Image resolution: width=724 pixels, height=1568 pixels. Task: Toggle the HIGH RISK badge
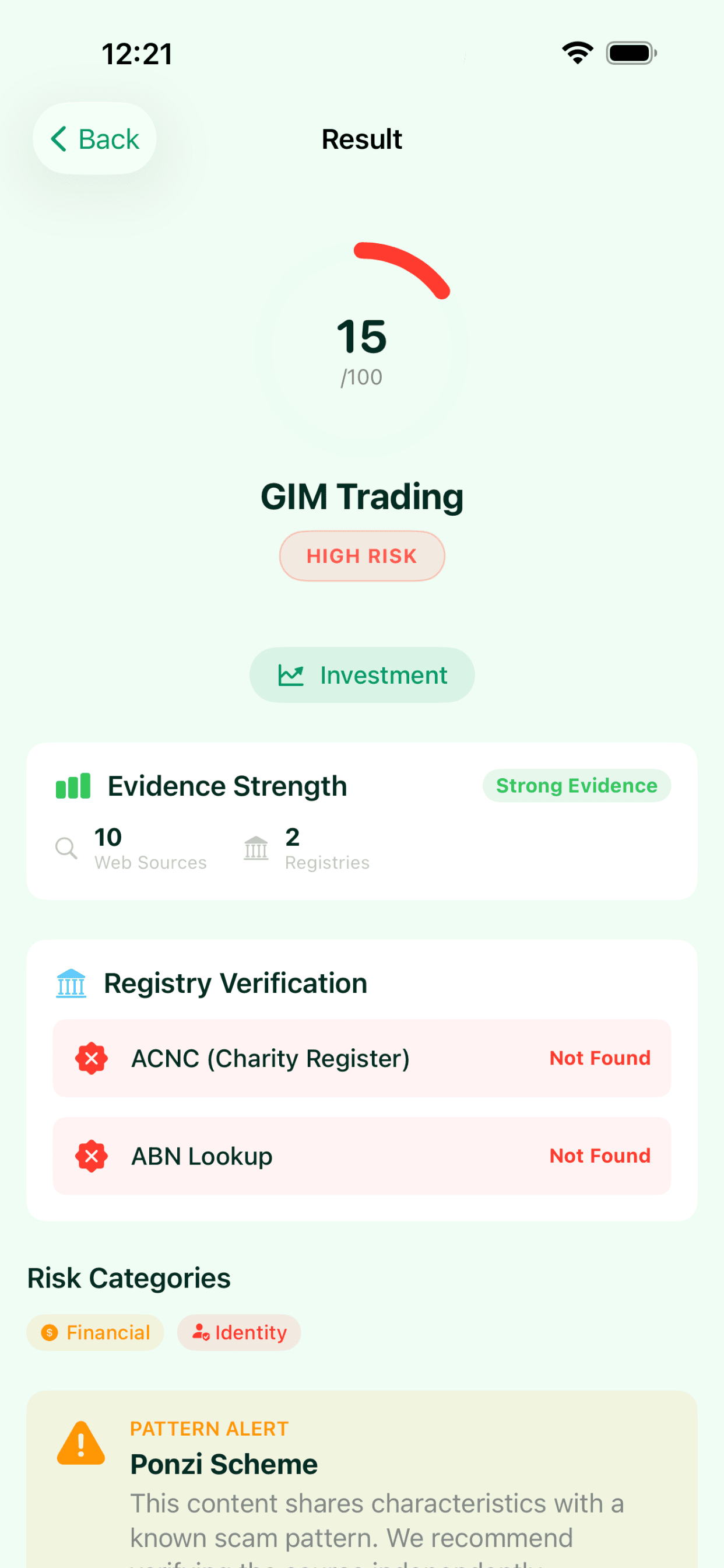[x=361, y=555]
